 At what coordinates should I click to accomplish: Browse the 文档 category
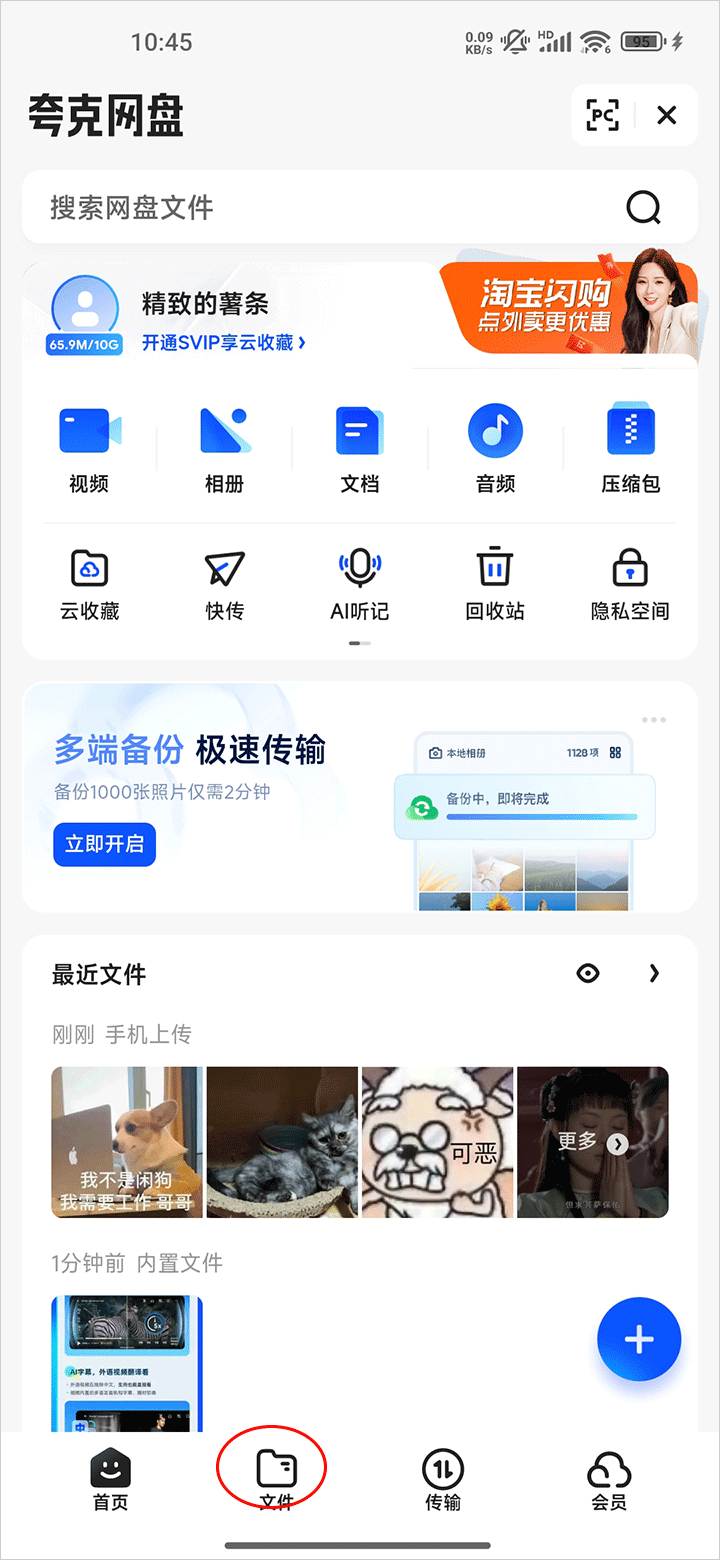point(360,450)
